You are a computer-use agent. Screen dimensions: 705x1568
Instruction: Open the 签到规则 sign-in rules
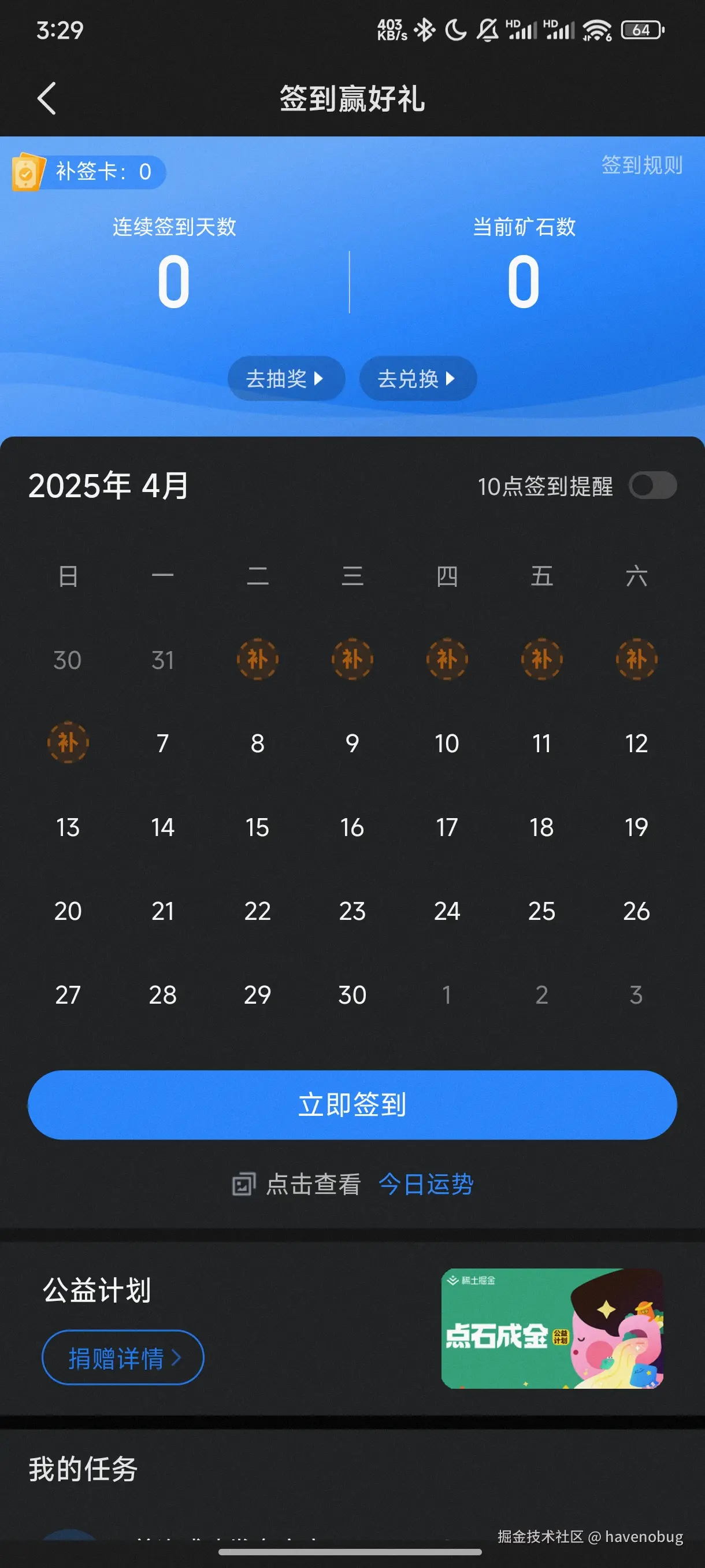tap(643, 165)
